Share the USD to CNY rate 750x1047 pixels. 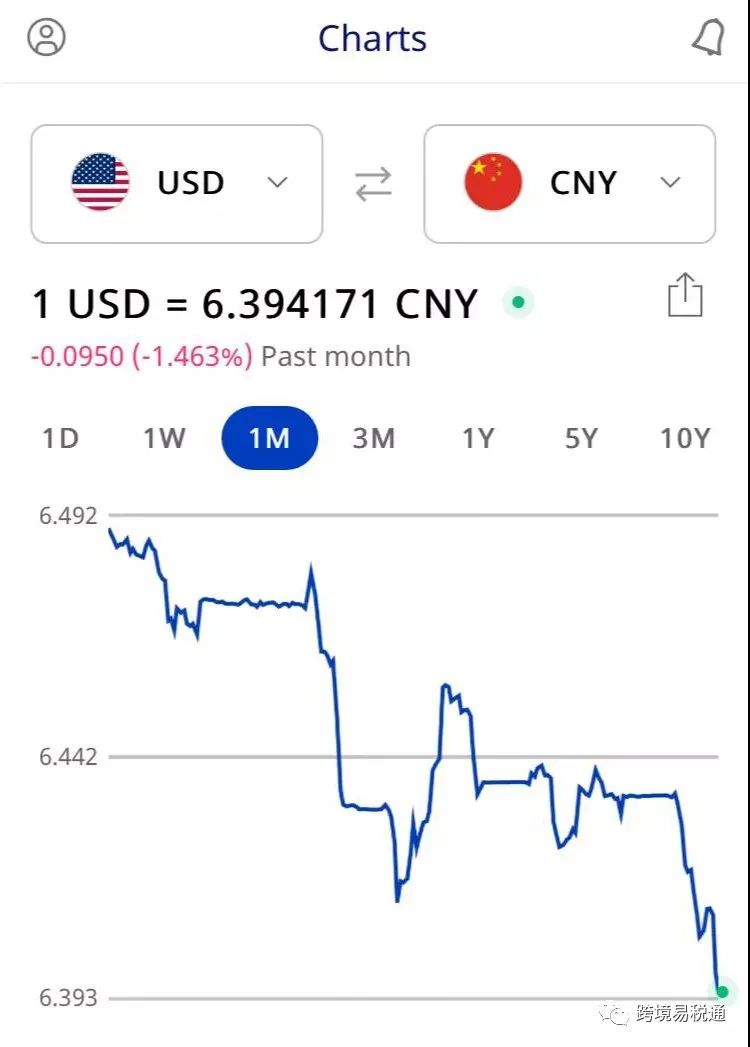(685, 296)
